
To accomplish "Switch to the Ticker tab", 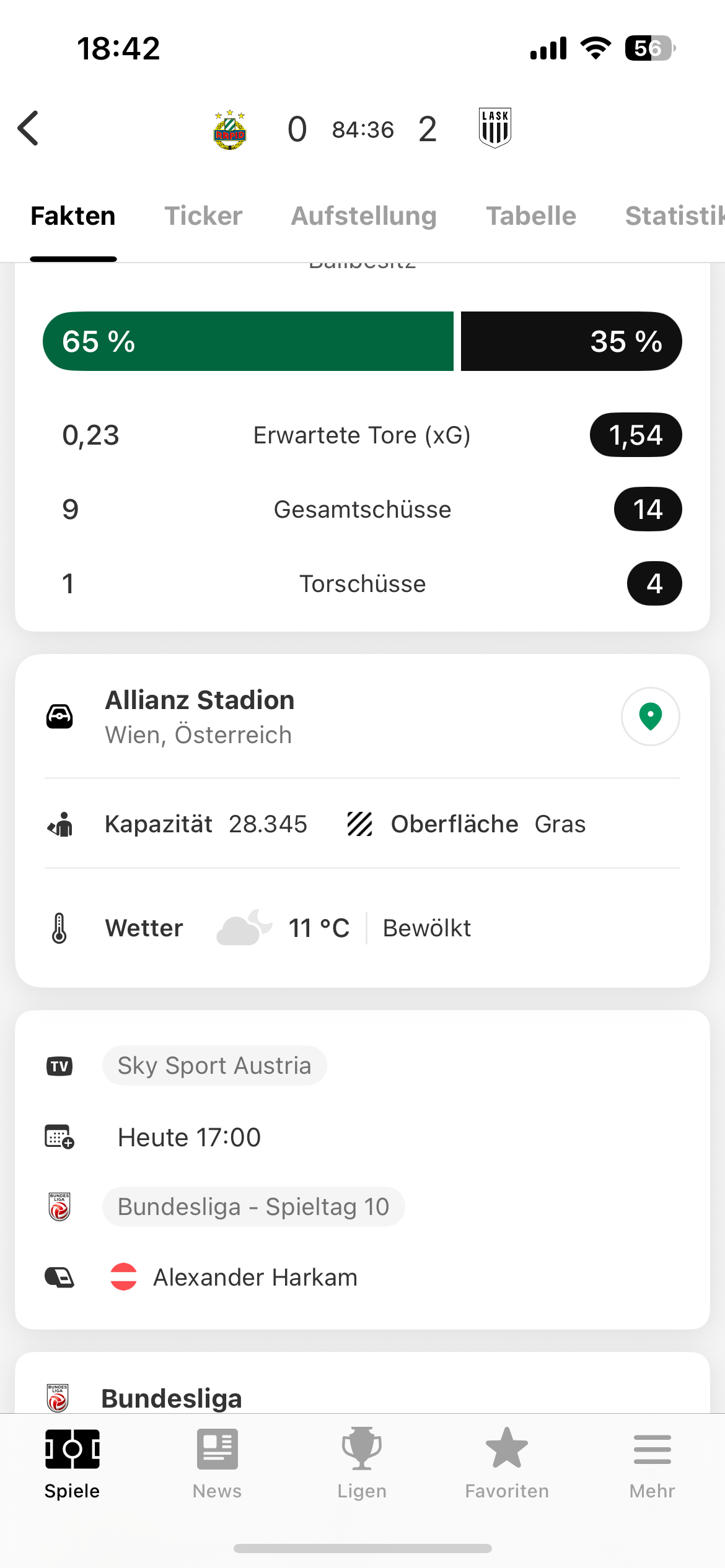I will pos(203,216).
